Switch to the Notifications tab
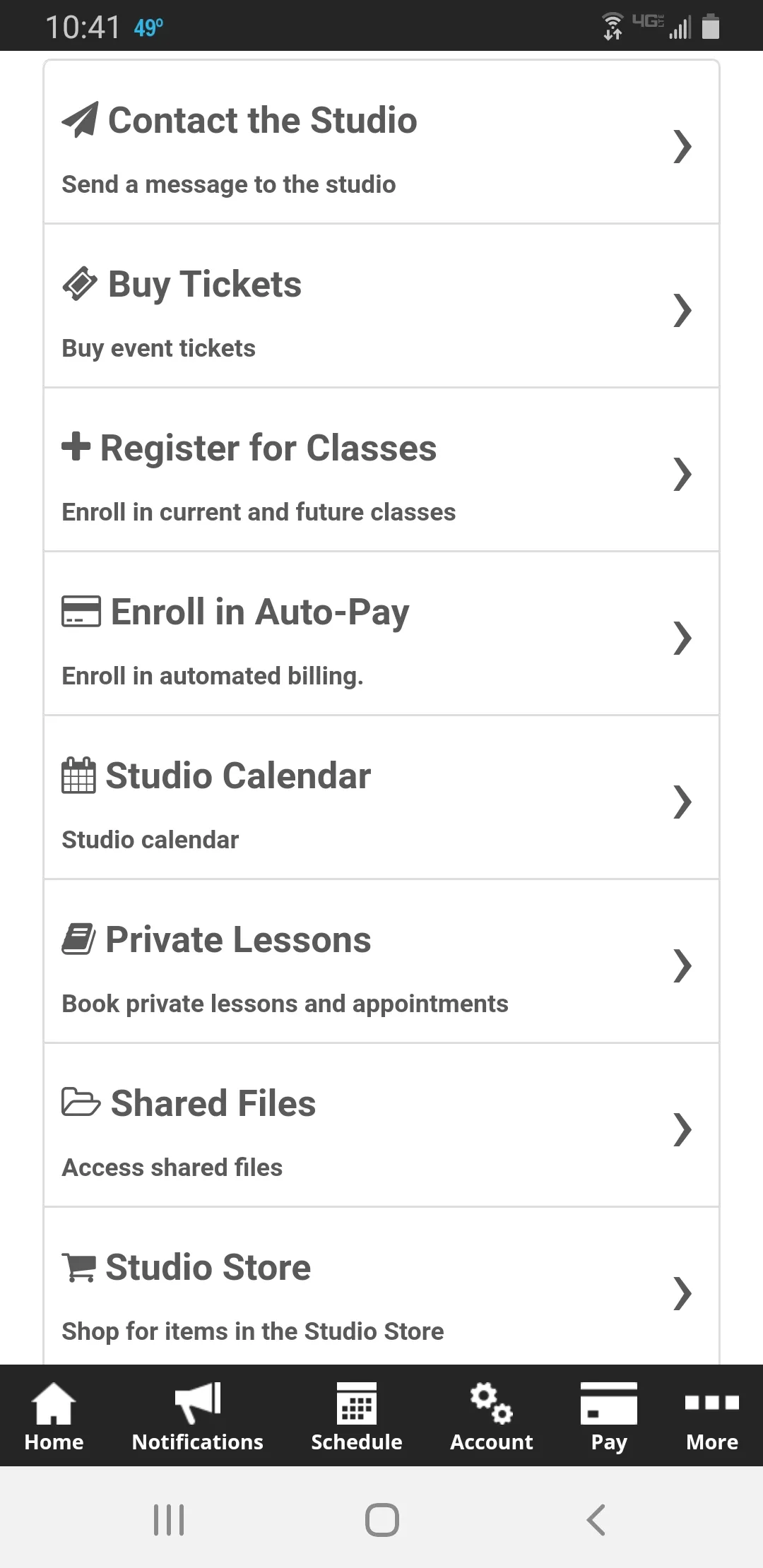Screen dimensions: 763x1568 coord(198,1416)
